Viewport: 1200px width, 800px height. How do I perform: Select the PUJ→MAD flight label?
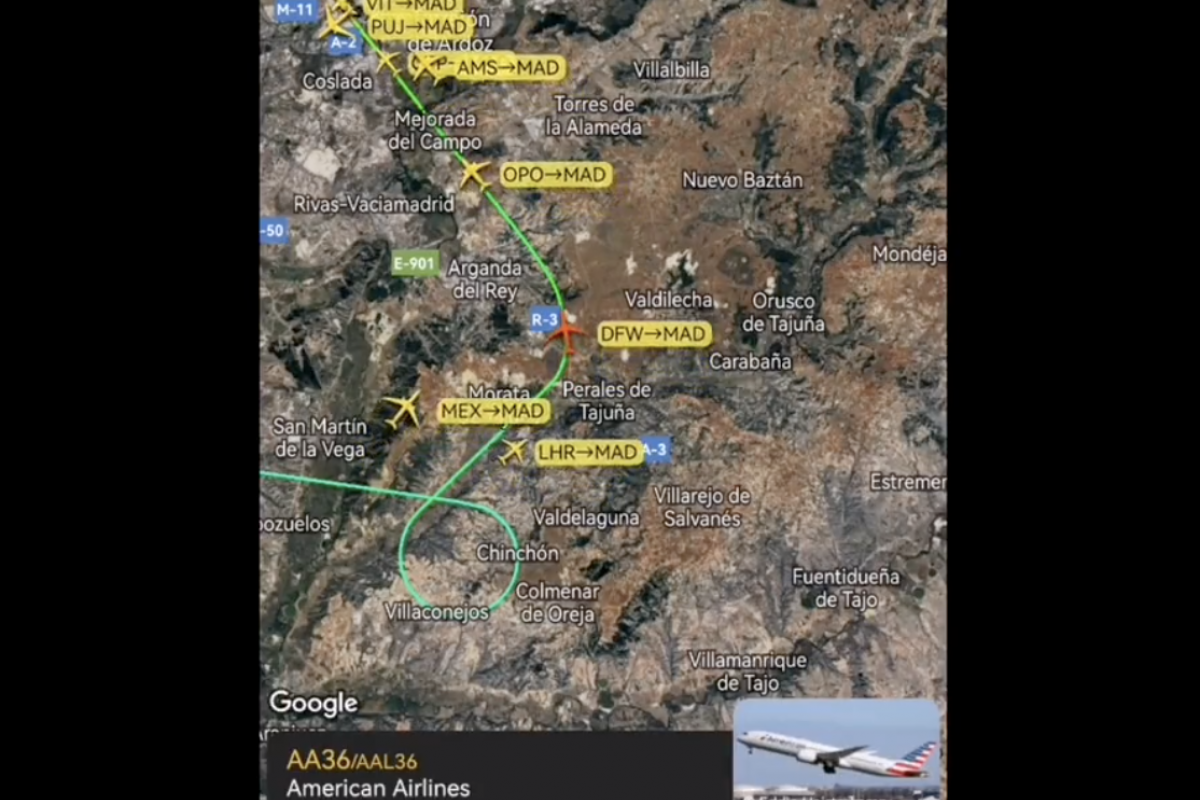[420, 27]
